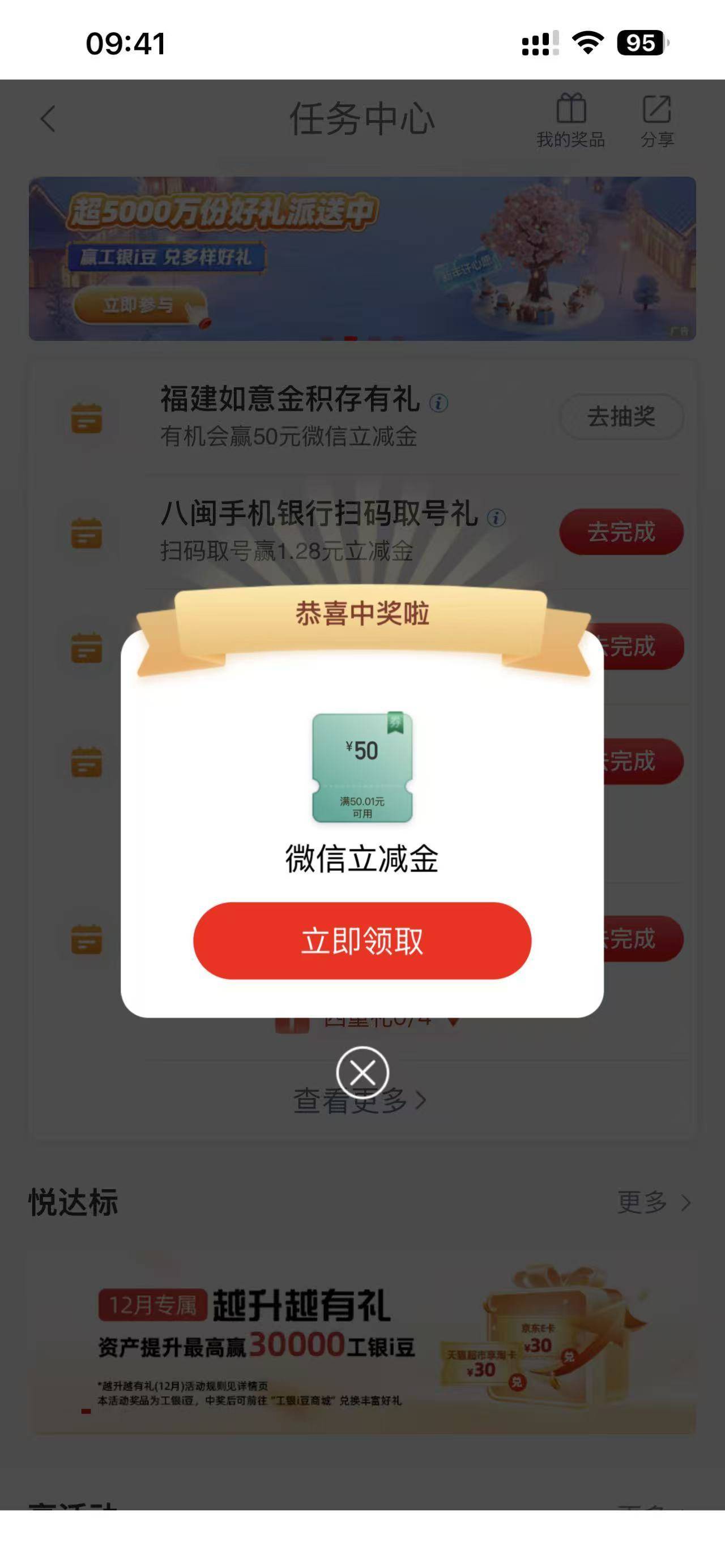
Task: Open 更多 next to 悦达标
Action: pos(654,1202)
